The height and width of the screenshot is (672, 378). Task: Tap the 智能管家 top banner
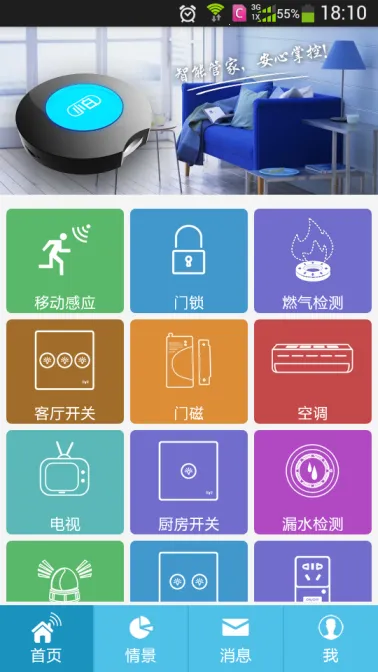(x=189, y=111)
